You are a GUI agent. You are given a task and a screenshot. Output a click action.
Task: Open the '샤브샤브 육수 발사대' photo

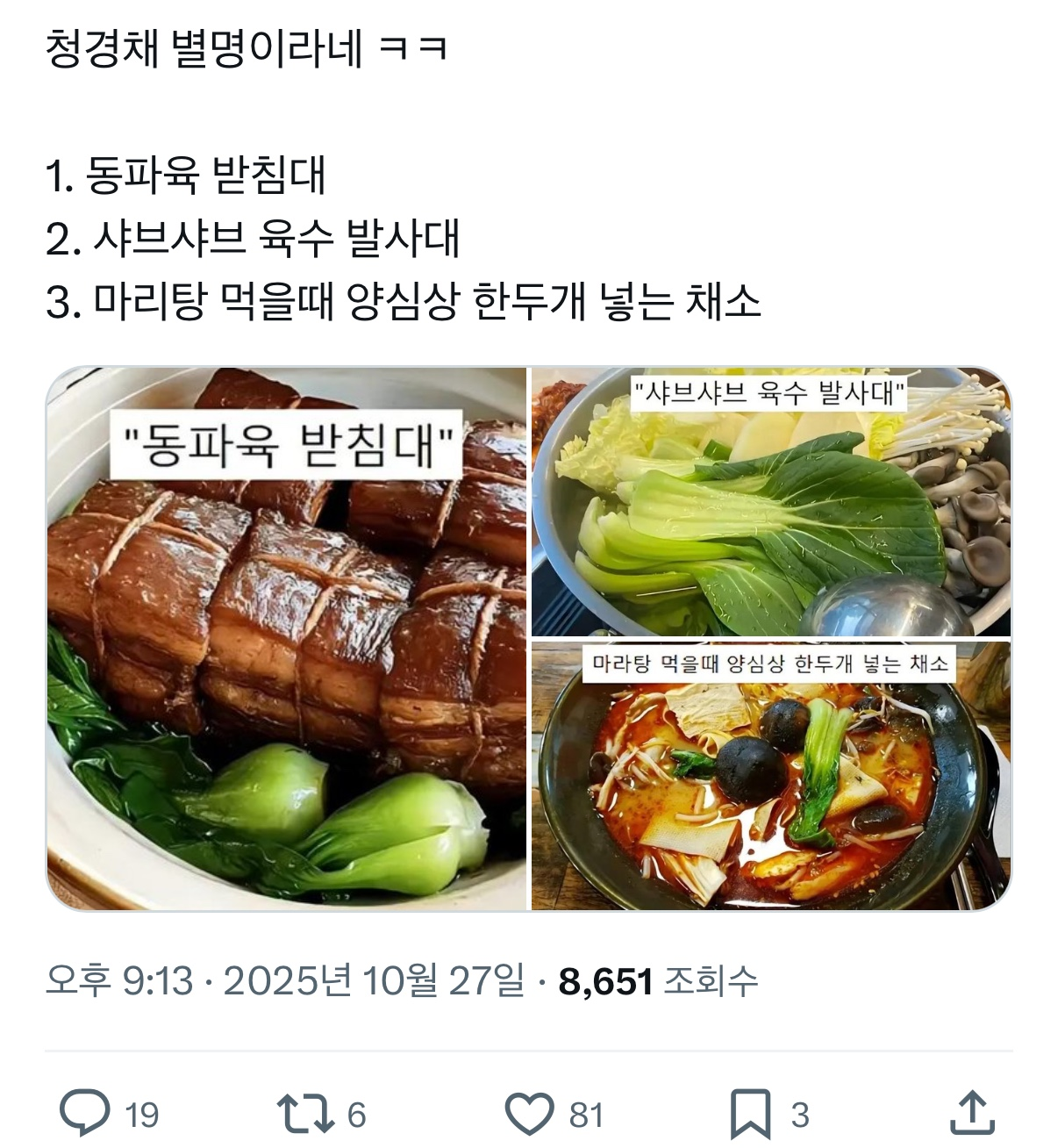click(772, 500)
